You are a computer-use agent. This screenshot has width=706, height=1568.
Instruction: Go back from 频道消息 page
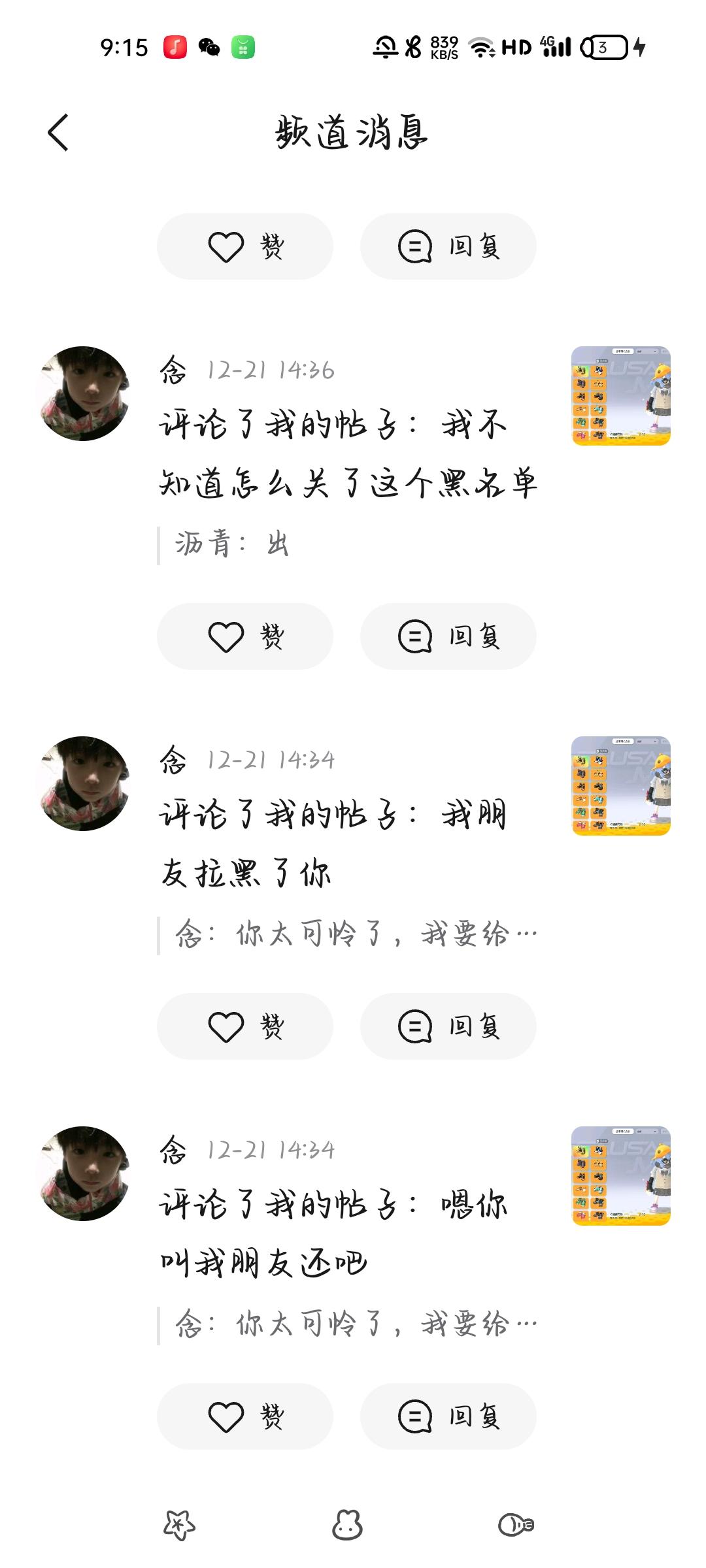coord(58,133)
